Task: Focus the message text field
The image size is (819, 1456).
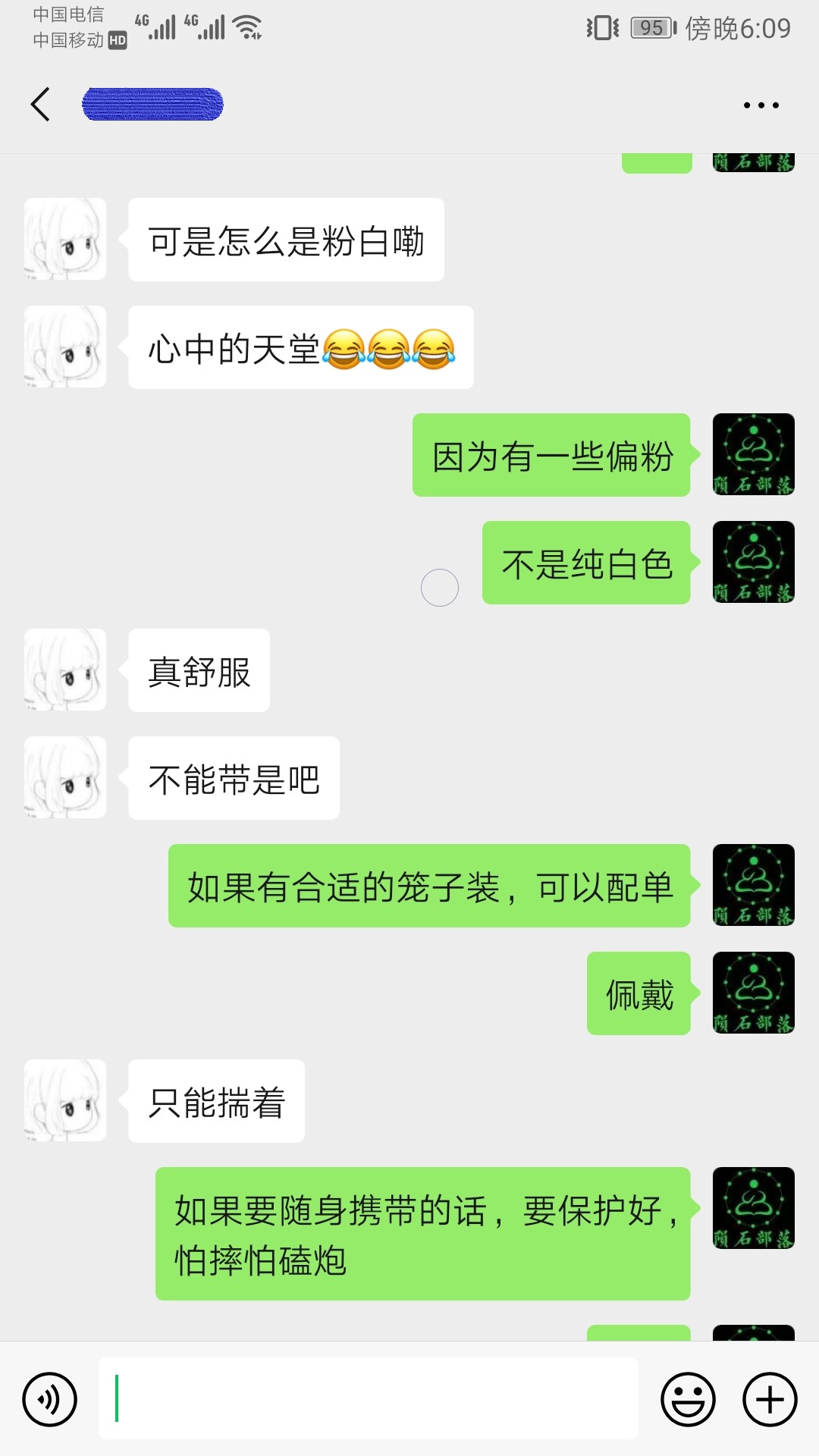Action: (368, 1399)
